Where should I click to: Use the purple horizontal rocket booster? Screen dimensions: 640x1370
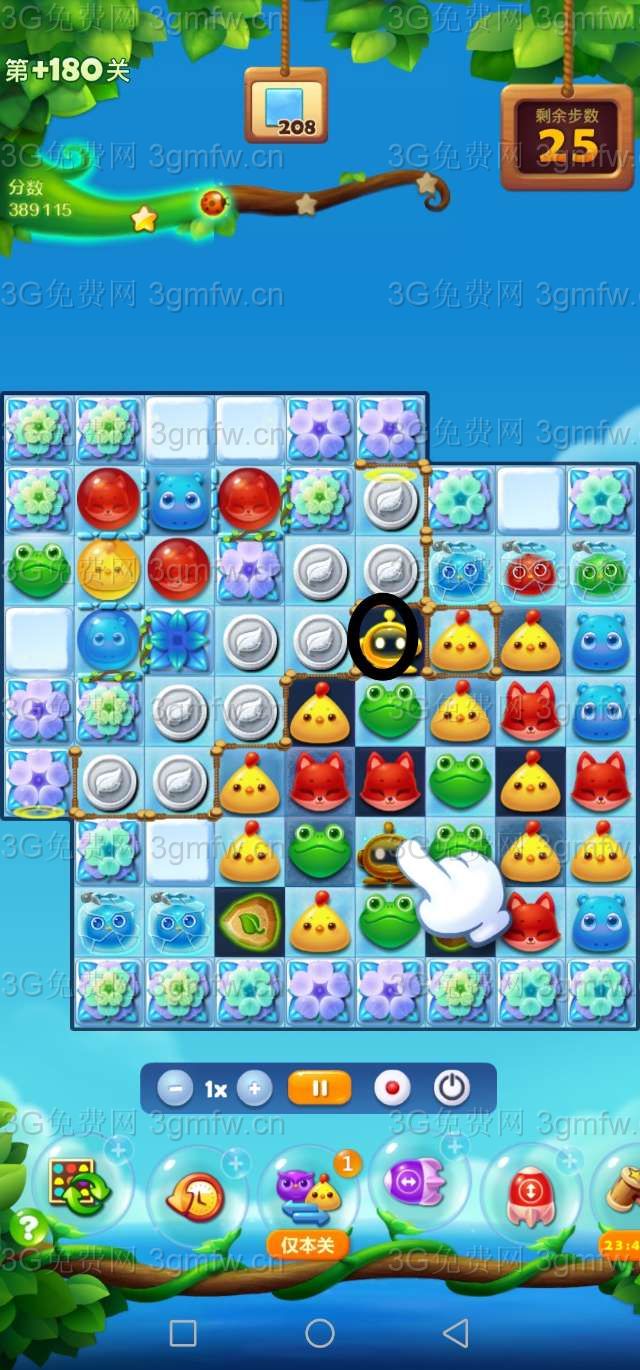click(x=418, y=1186)
